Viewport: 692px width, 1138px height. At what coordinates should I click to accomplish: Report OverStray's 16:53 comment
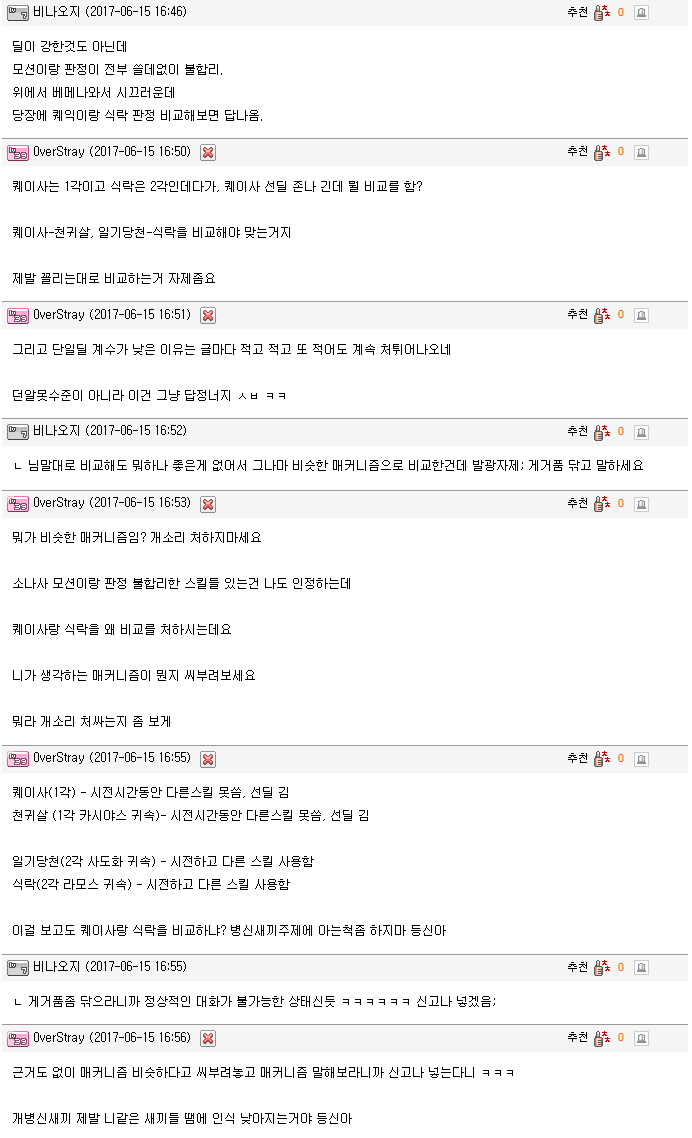[641, 504]
